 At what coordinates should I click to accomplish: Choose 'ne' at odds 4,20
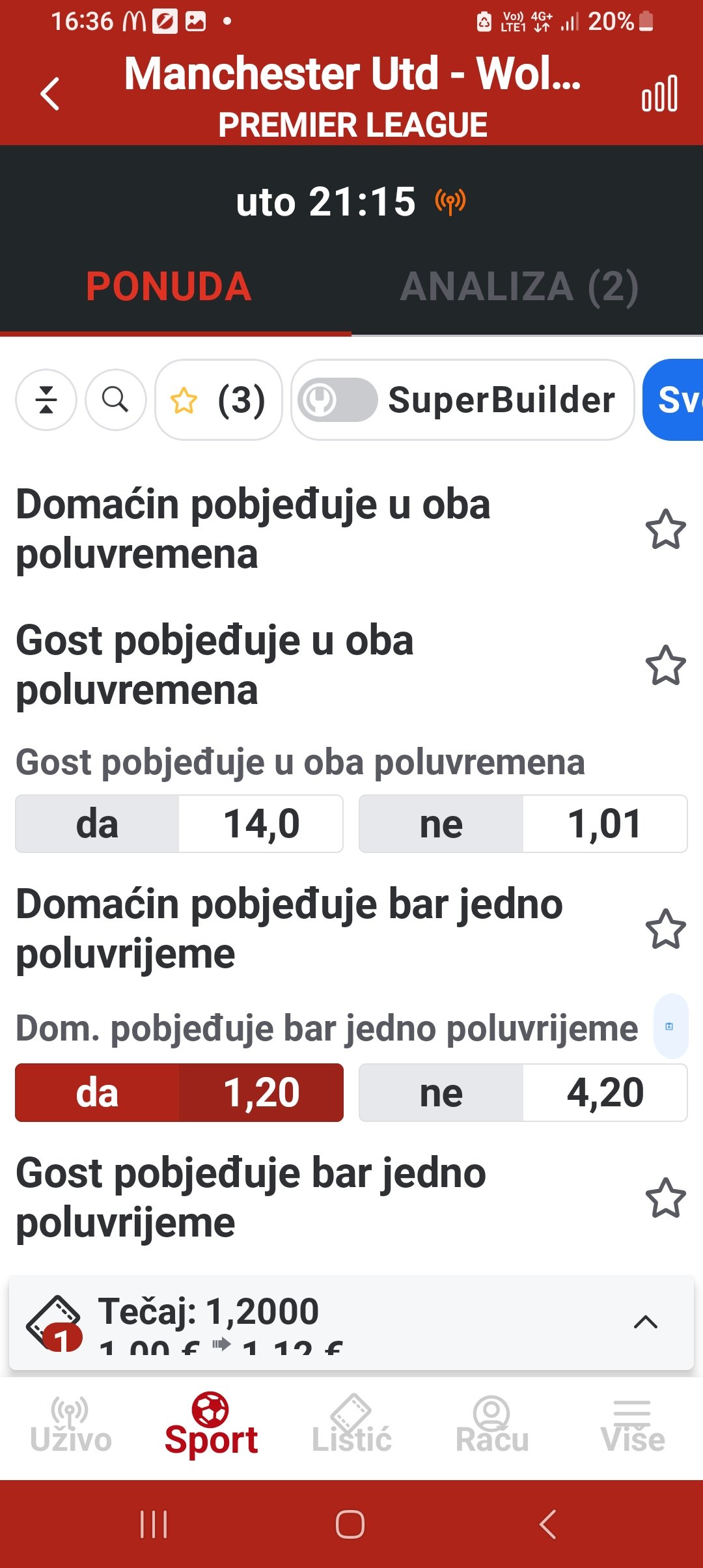[523, 1093]
